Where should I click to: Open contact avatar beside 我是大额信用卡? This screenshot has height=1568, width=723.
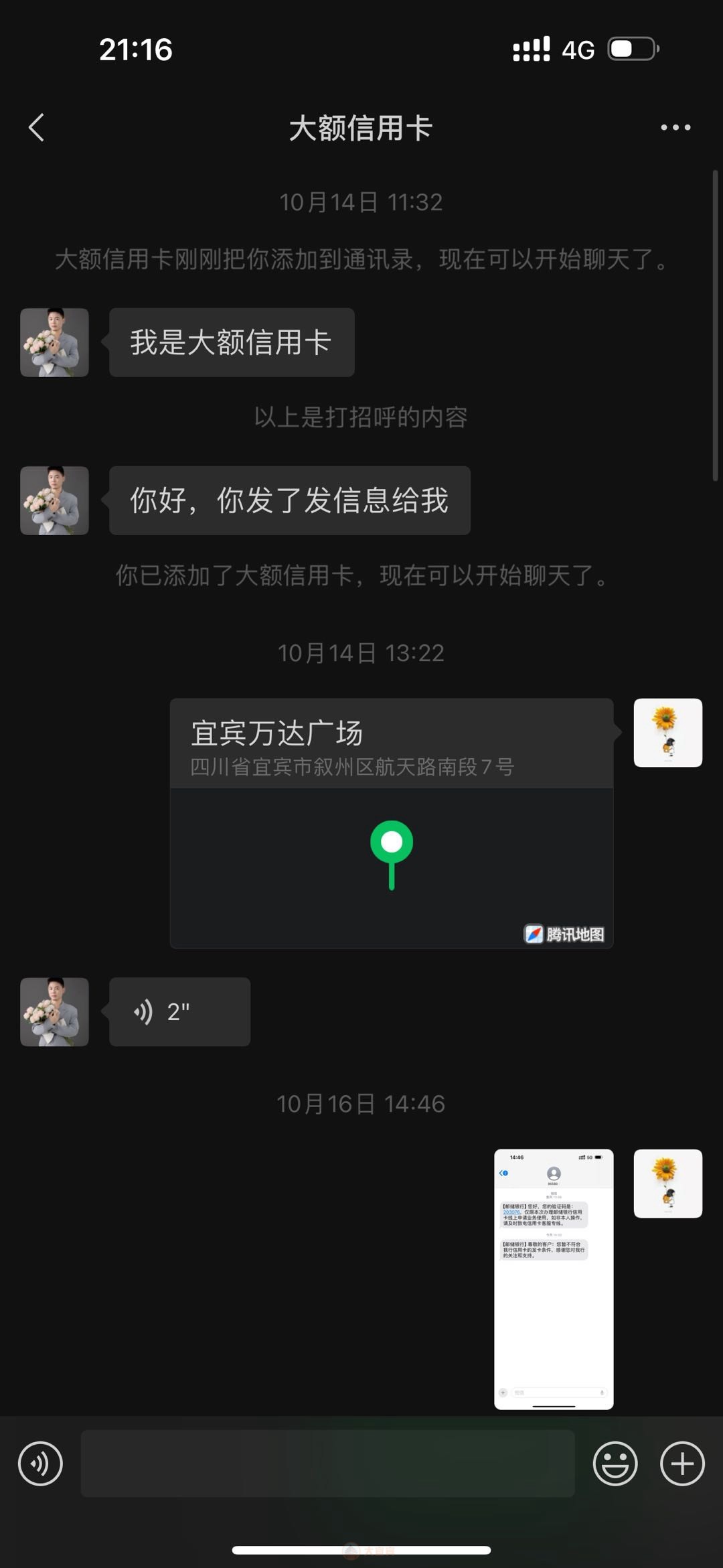(x=54, y=342)
